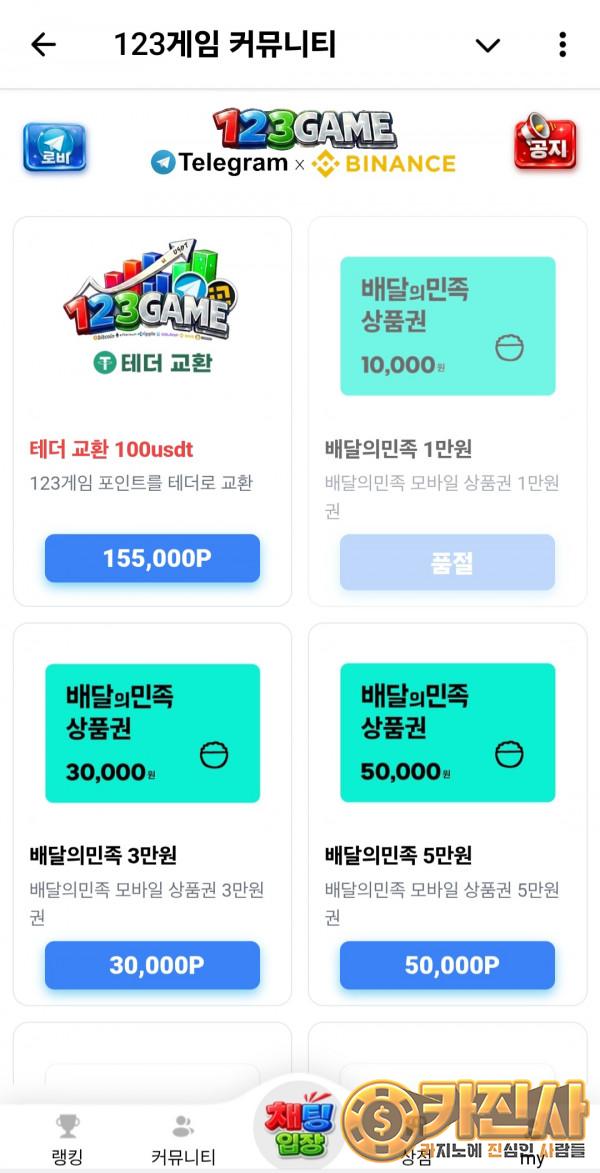Viewport: 600px width, 1173px height.
Task: Switch to the 랭킹 tab
Action: point(67,1140)
